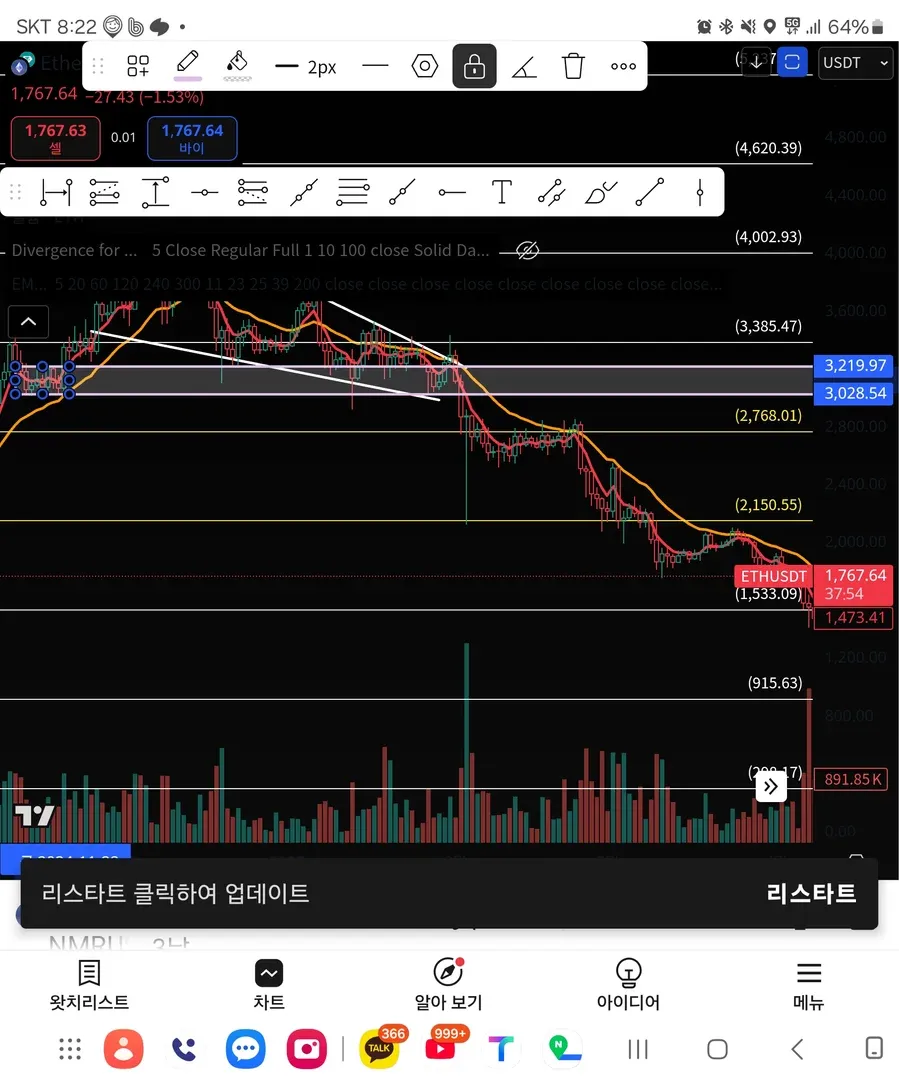Switch to the 왓치리스트 tab
Screen dimensions: 899x1080
click(89, 985)
